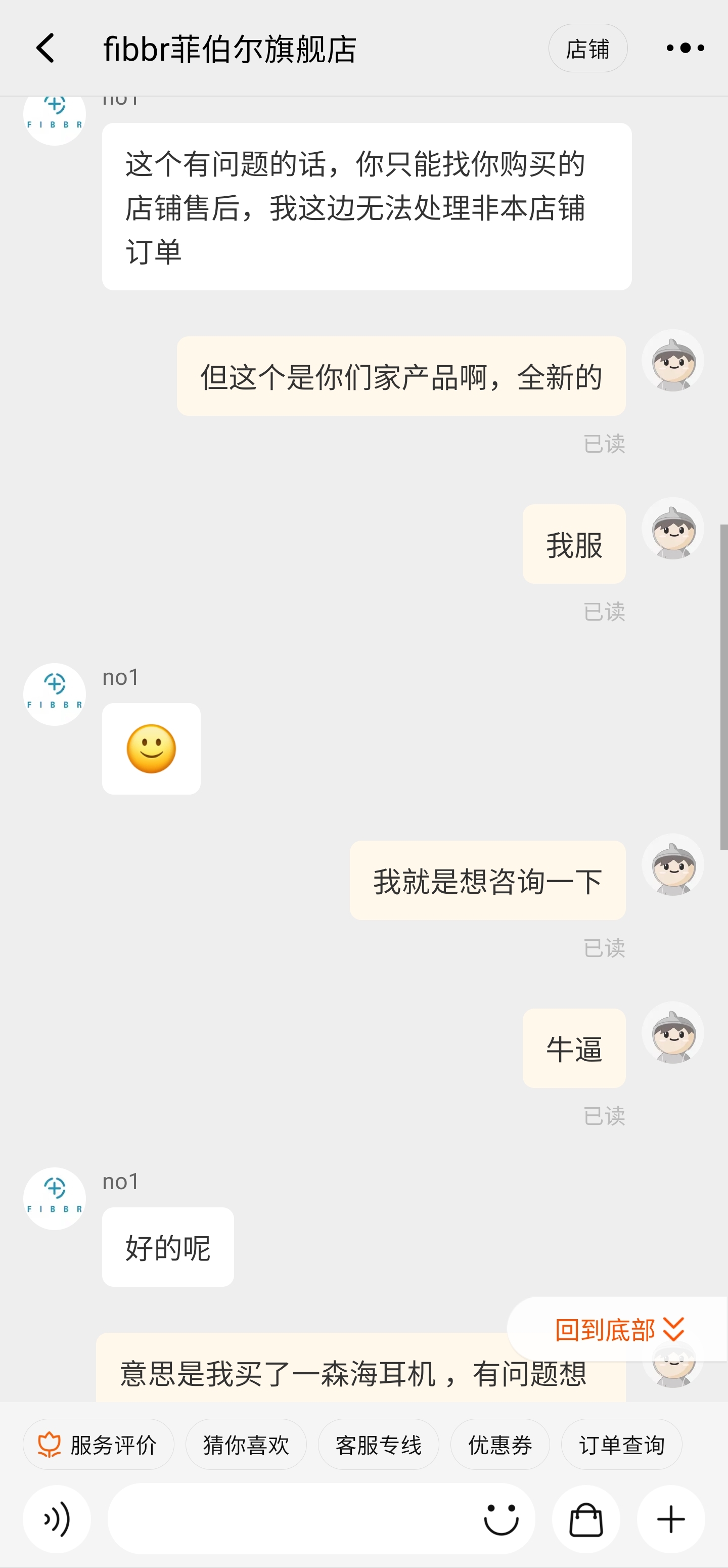Go back from the fibbr chat
Viewport: 728px width, 1568px height.
45,48
